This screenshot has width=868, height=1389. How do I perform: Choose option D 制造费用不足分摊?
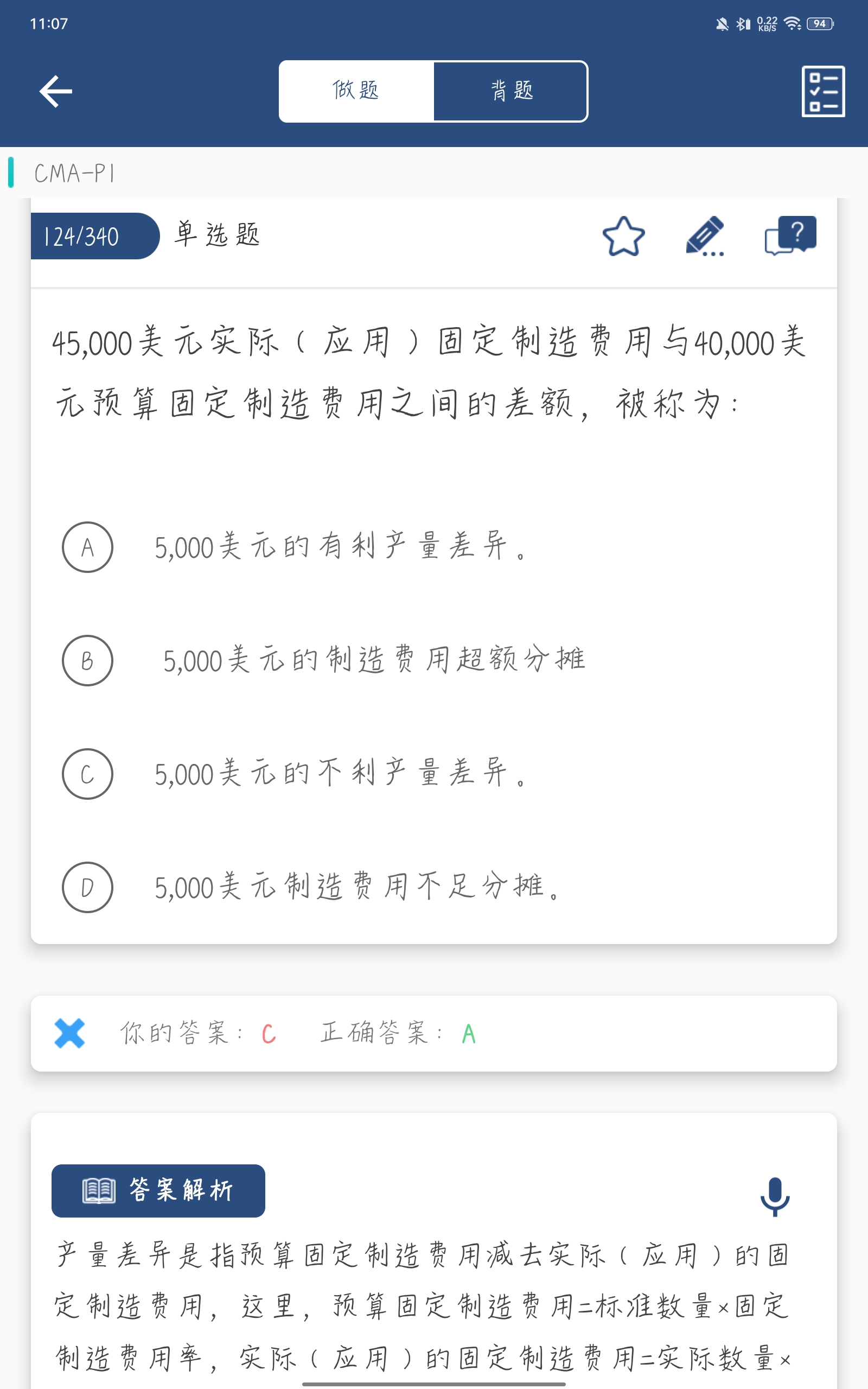pos(87,887)
